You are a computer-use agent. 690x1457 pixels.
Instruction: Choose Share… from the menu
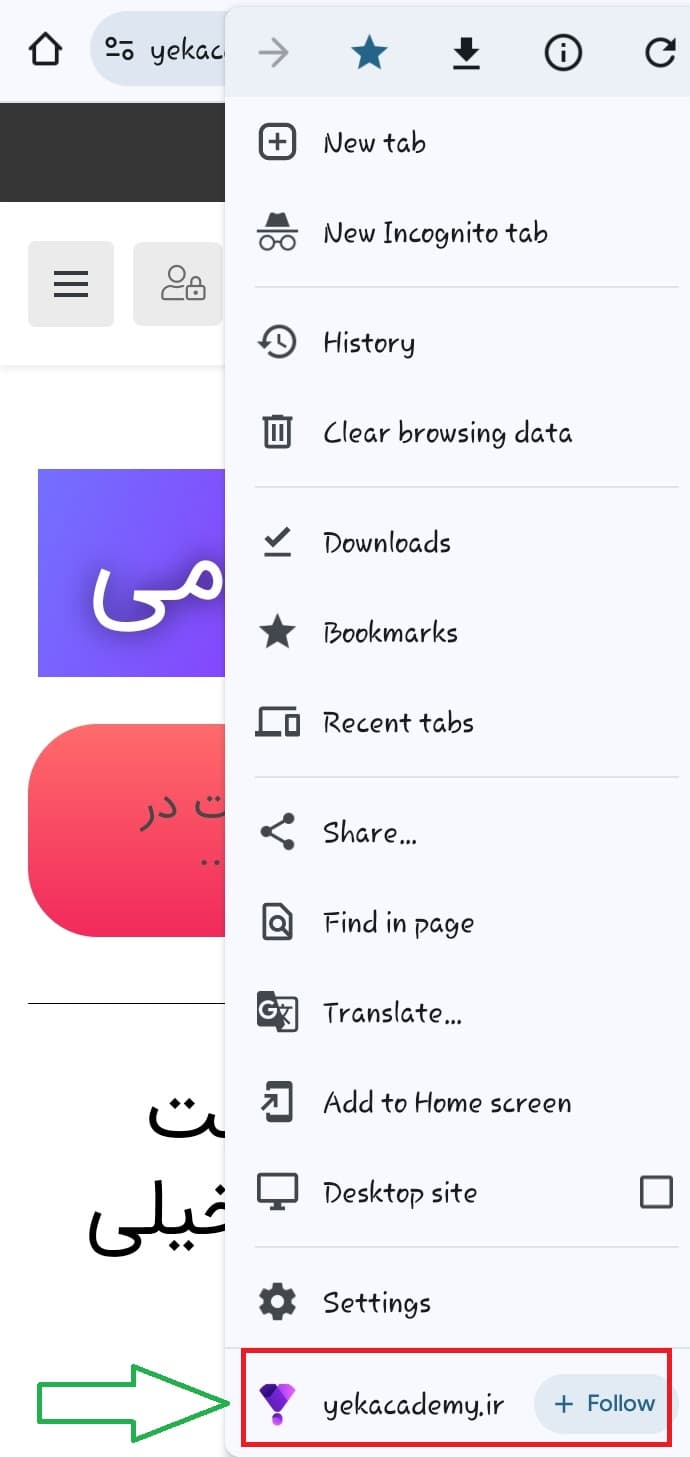369,833
